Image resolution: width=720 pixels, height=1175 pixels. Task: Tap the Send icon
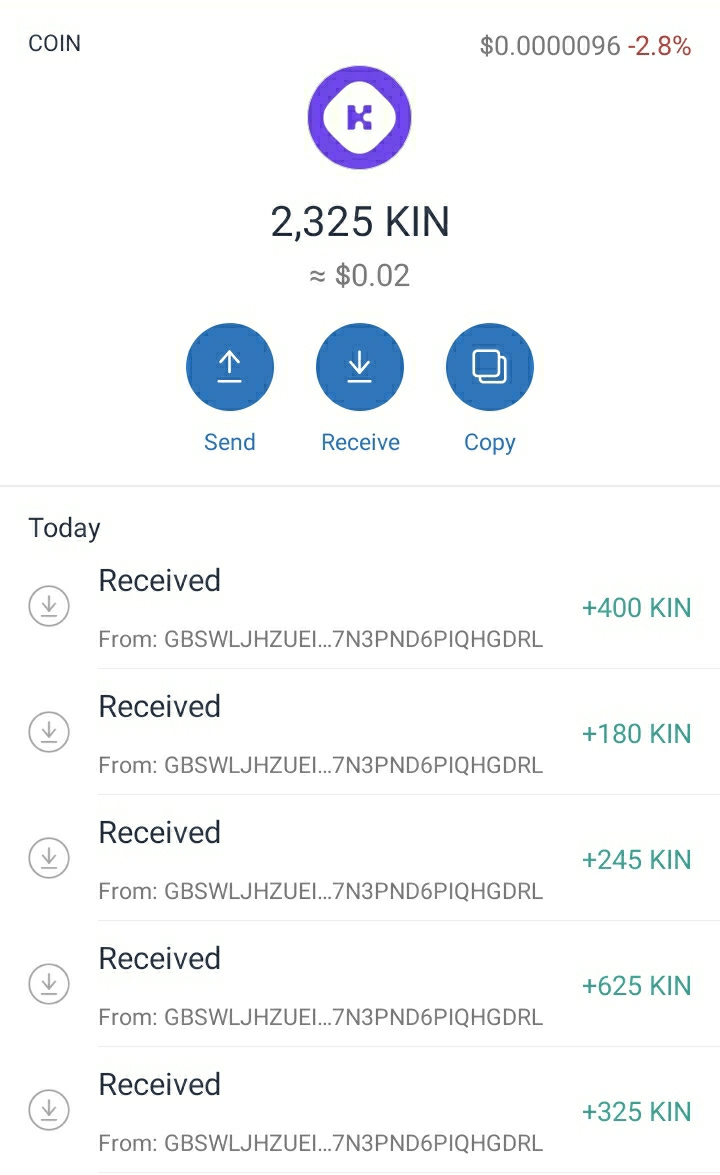click(x=230, y=366)
